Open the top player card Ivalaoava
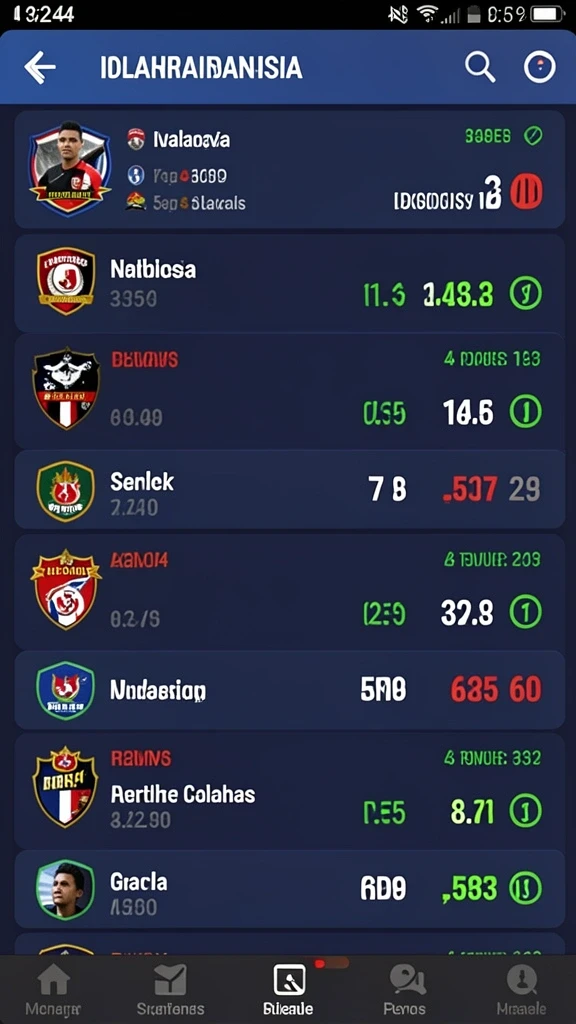 [289, 170]
